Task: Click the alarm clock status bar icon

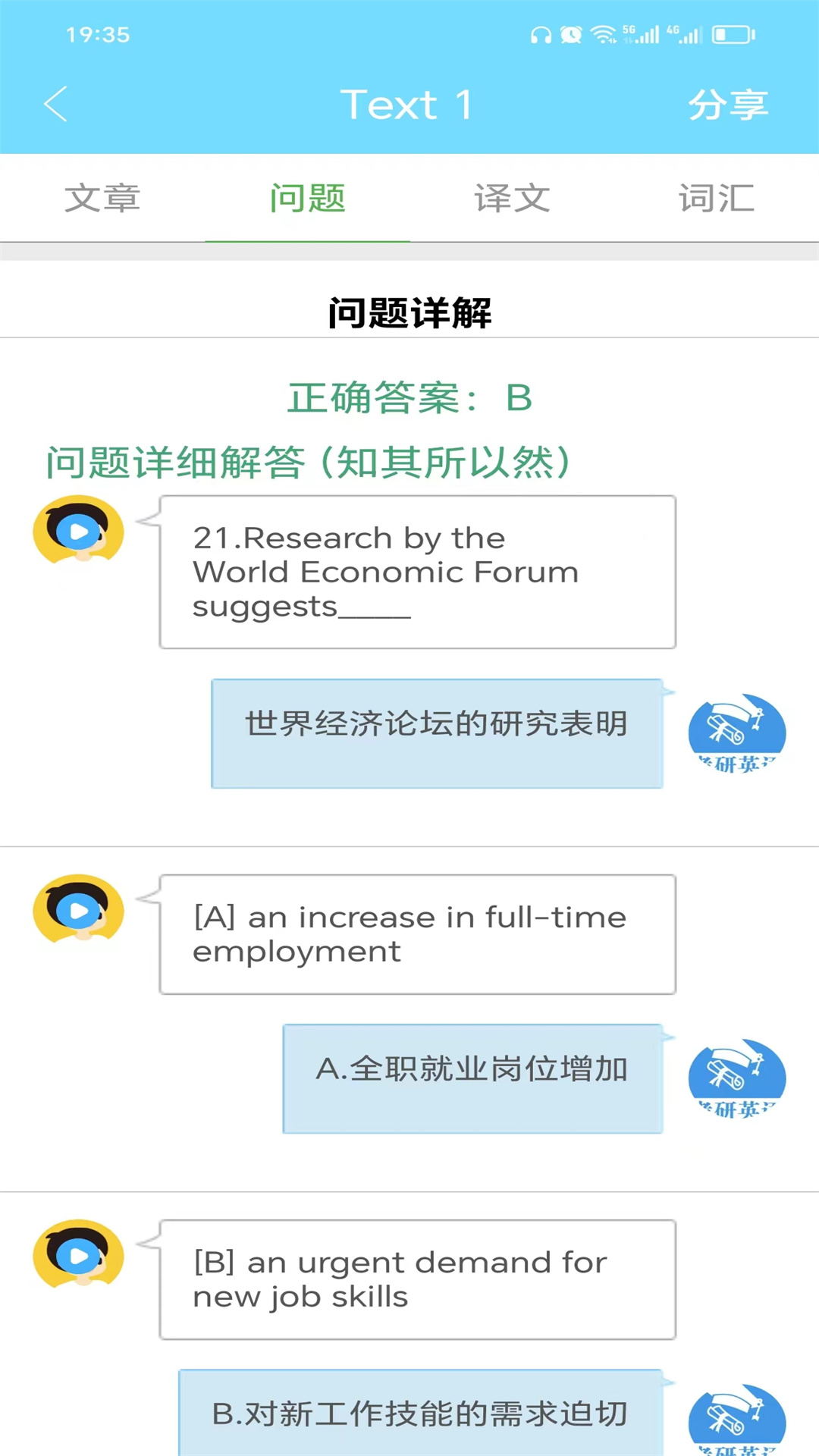Action: tap(570, 33)
